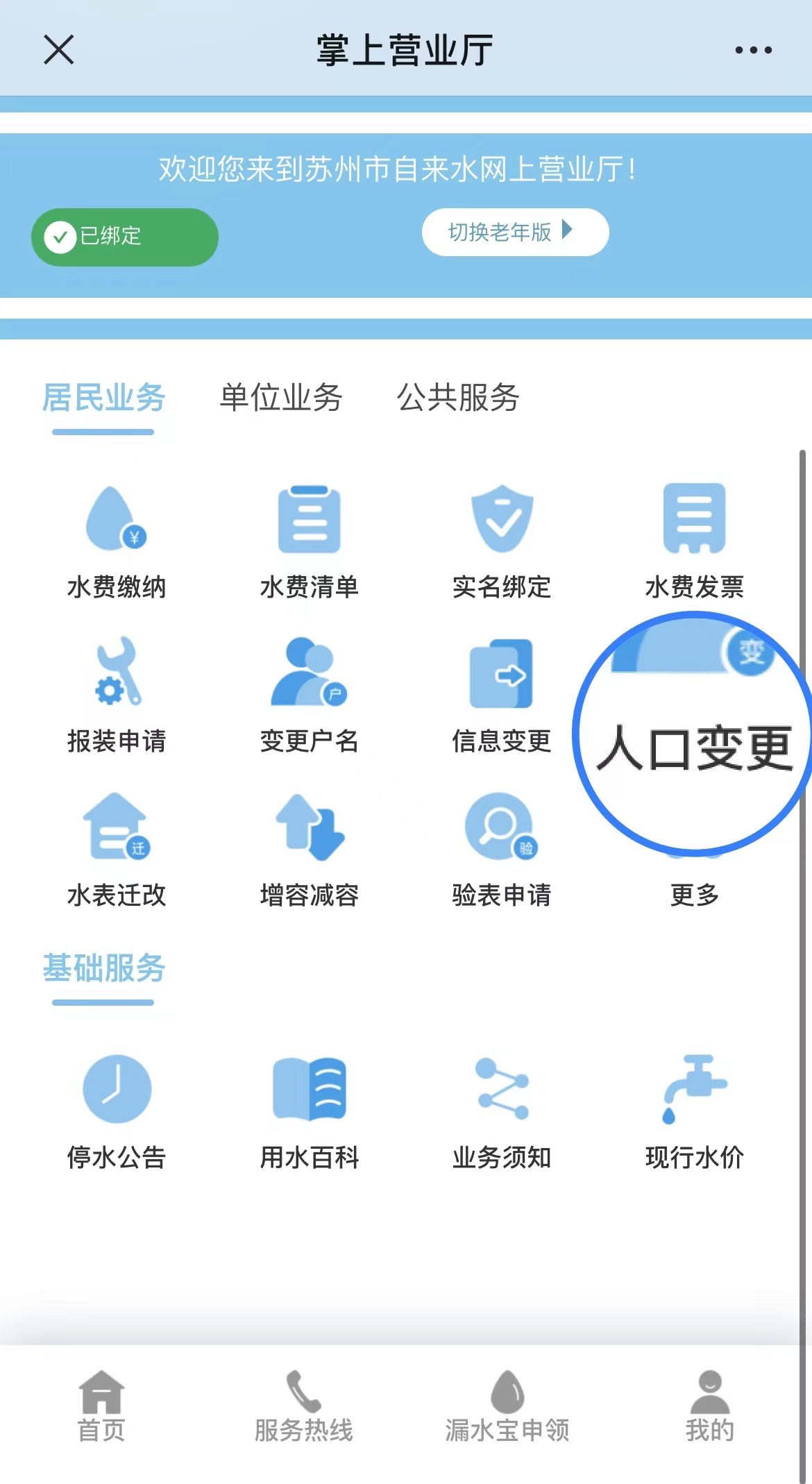The height and width of the screenshot is (1484, 812).
Task: Close the 掌上营业厅 page
Action: coord(58,50)
